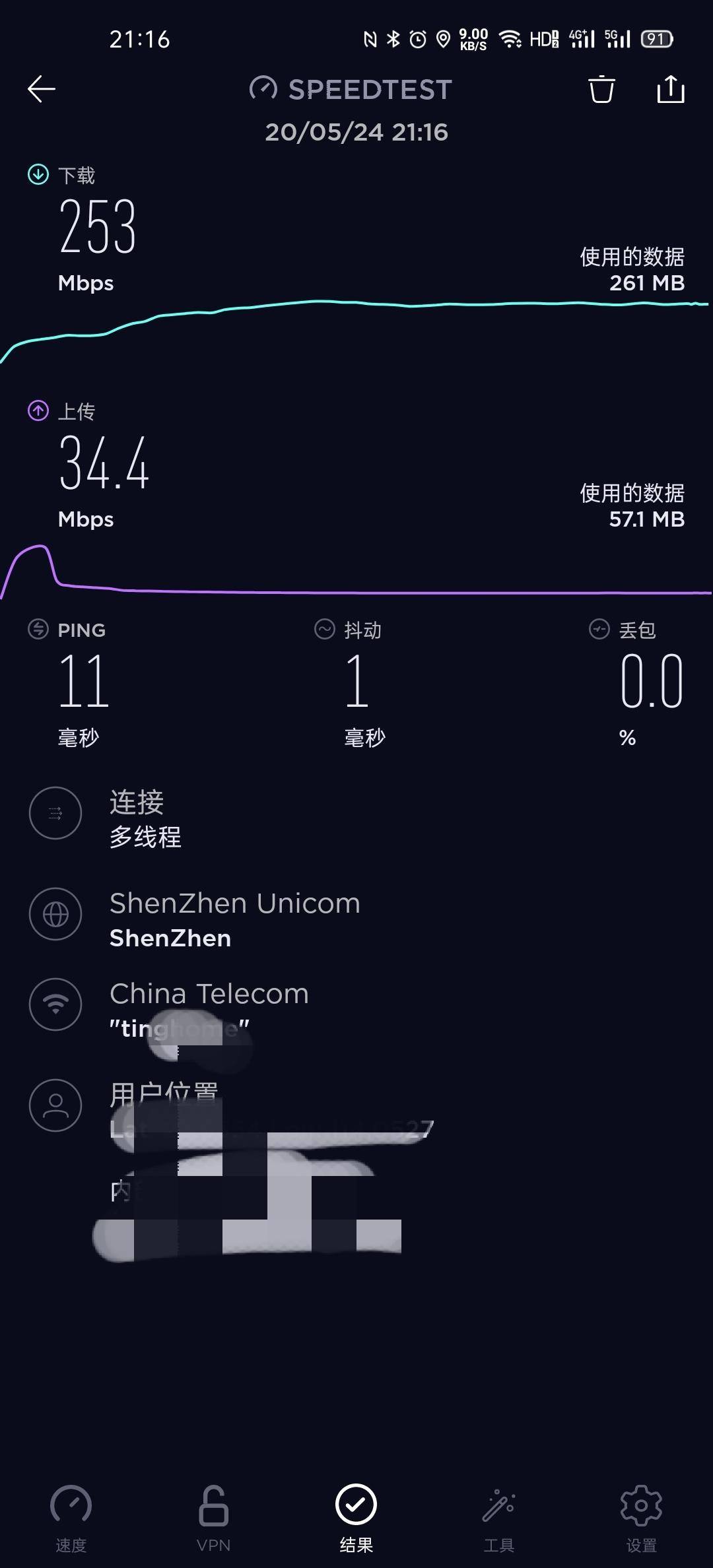The height and width of the screenshot is (1568, 713).
Task: Go back from the result details
Action: (41, 89)
